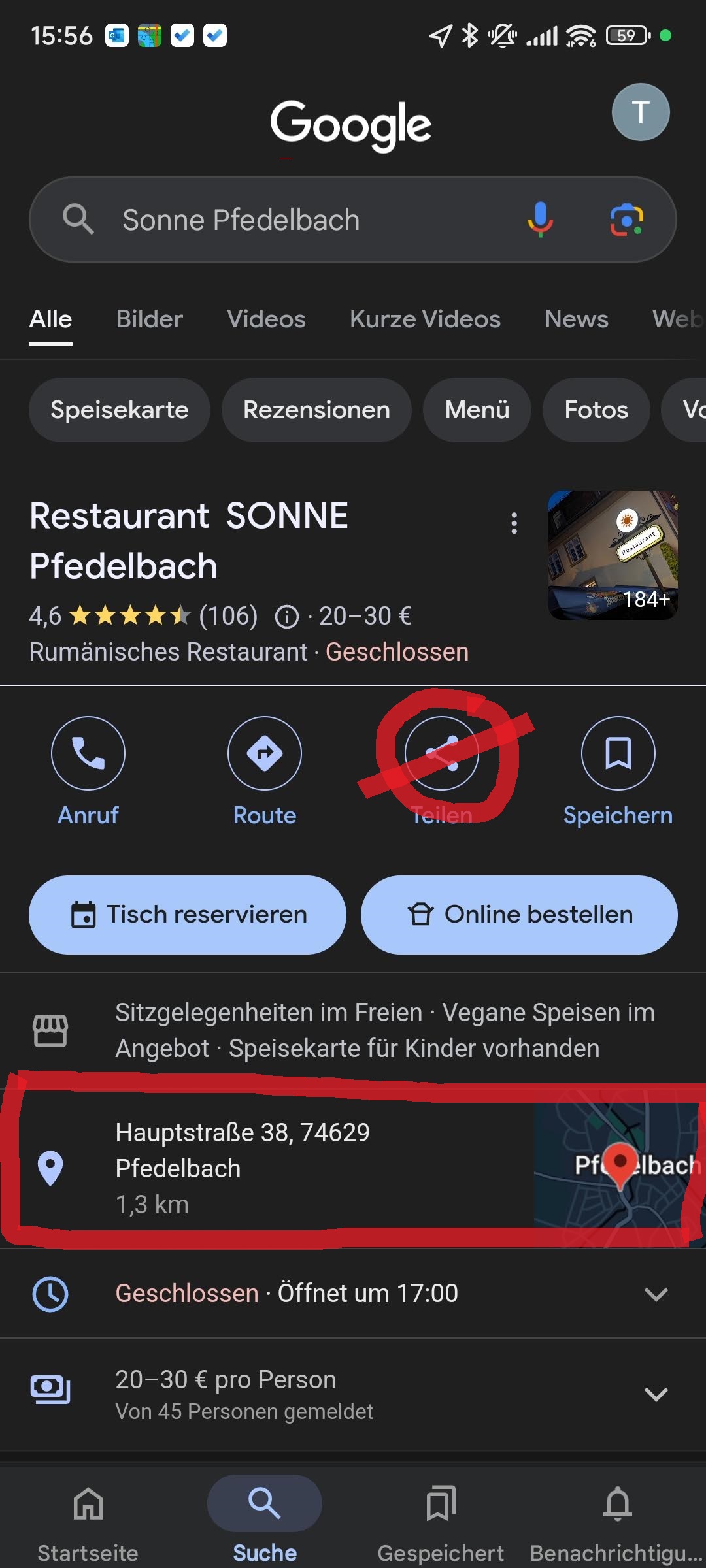Image resolution: width=706 pixels, height=1568 pixels.
Task: Start voice search with the microphone
Action: tap(540, 220)
